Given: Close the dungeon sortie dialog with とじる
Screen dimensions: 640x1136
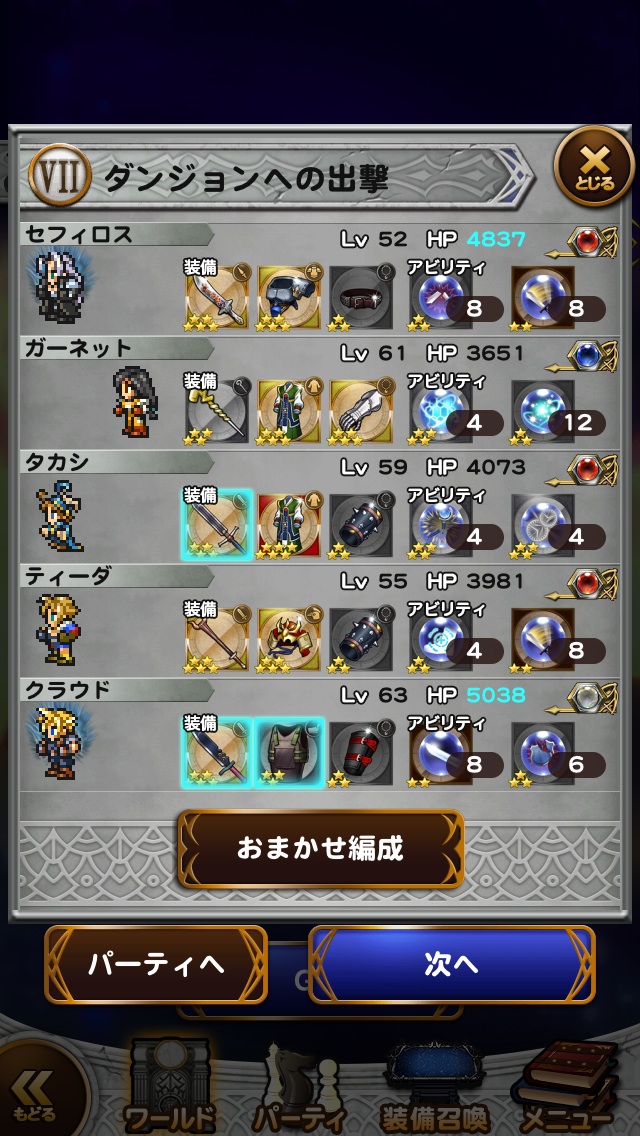Looking at the screenshot, I should tap(594, 166).
